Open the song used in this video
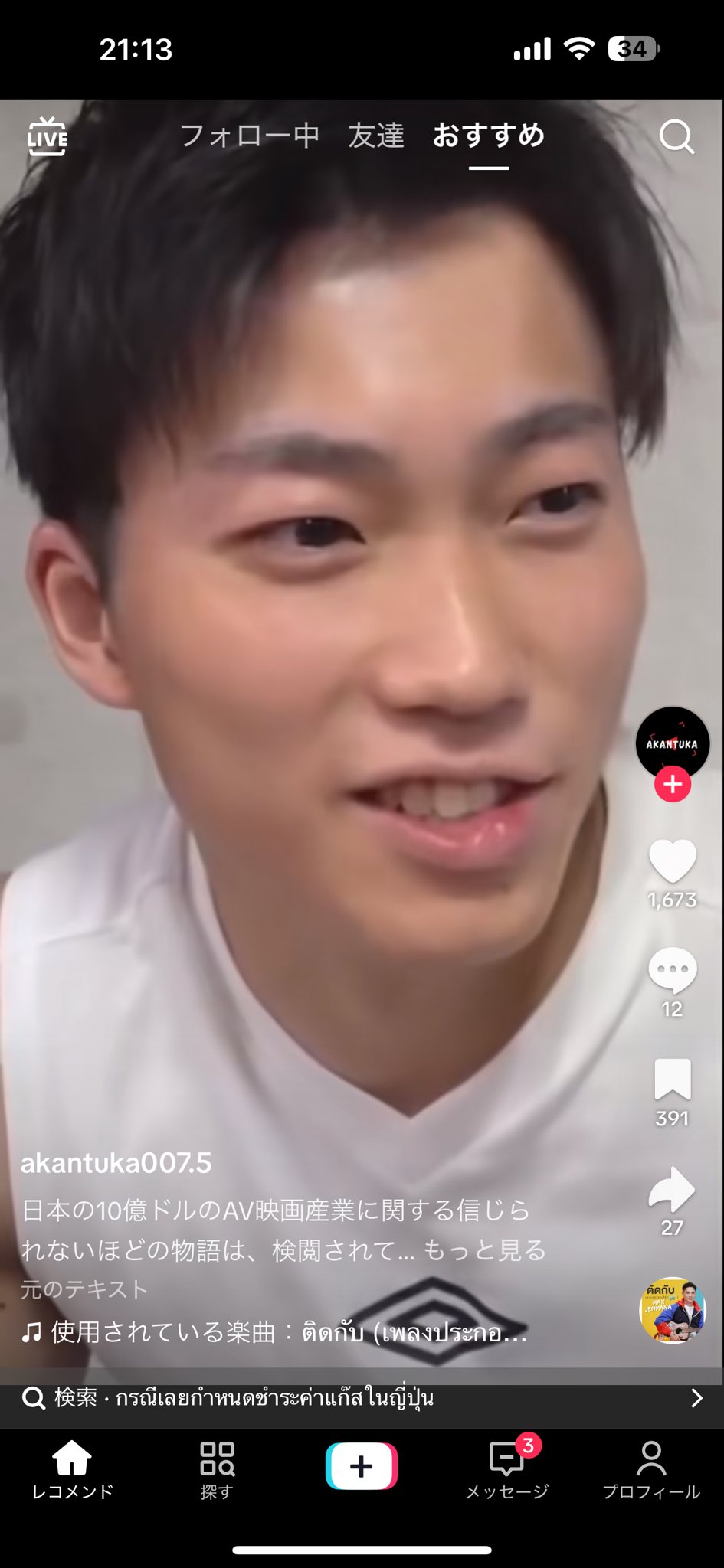Viewport: 724px width, 1568px height. click(x=274, y=1332)
